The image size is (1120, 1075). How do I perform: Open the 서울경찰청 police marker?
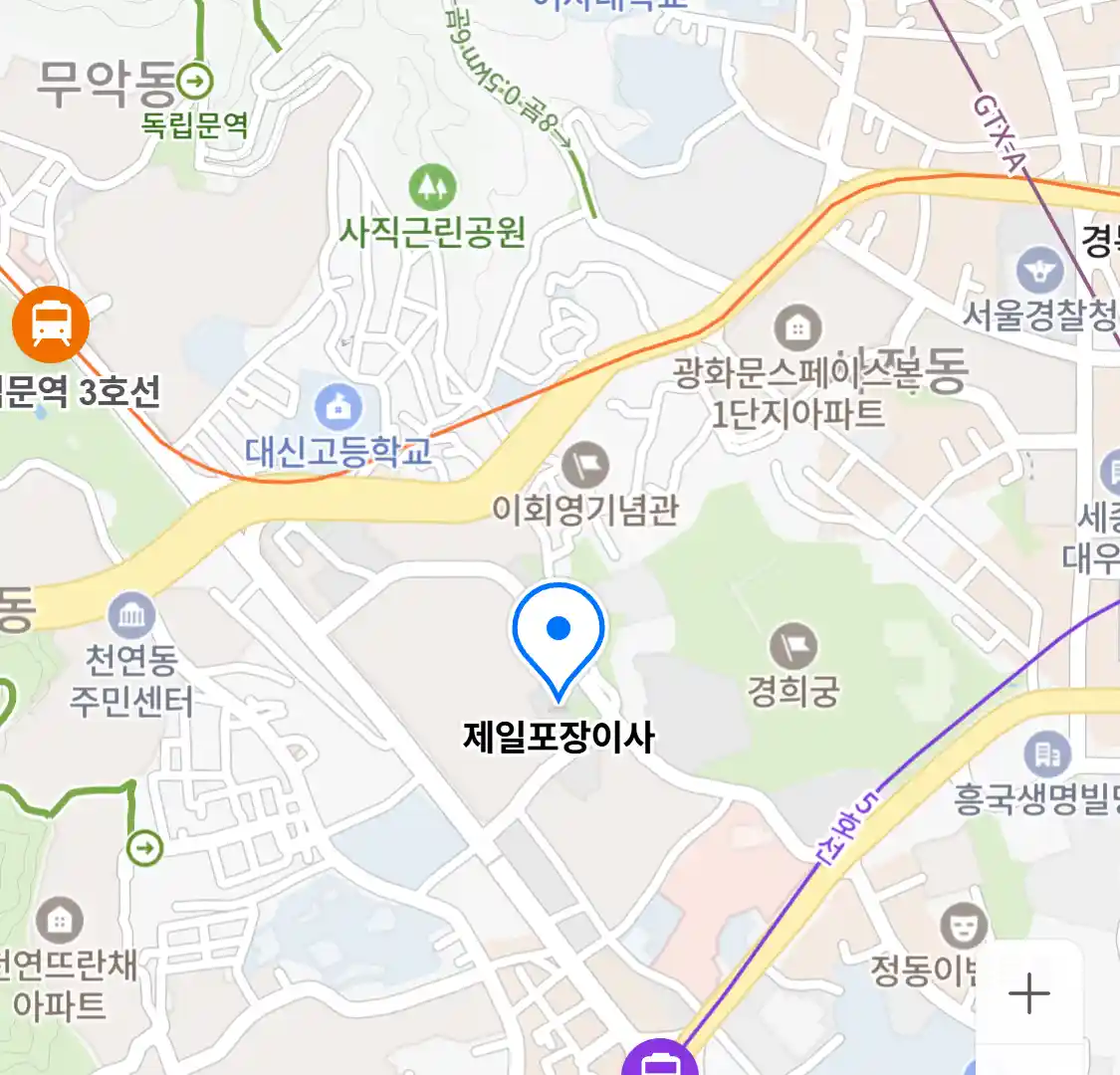coord(1040,270)
